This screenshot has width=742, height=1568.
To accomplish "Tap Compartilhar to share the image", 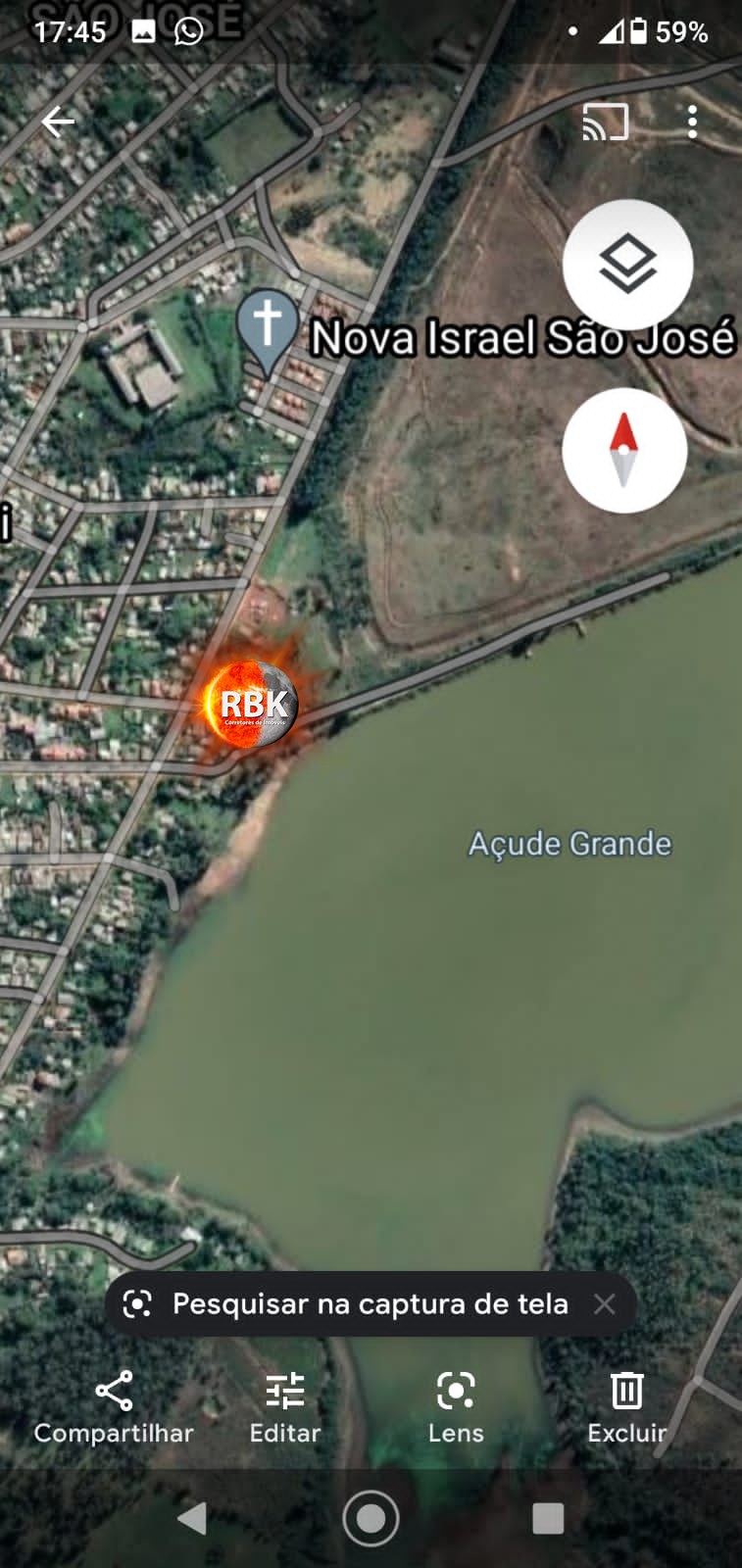I will [114, 1408].
